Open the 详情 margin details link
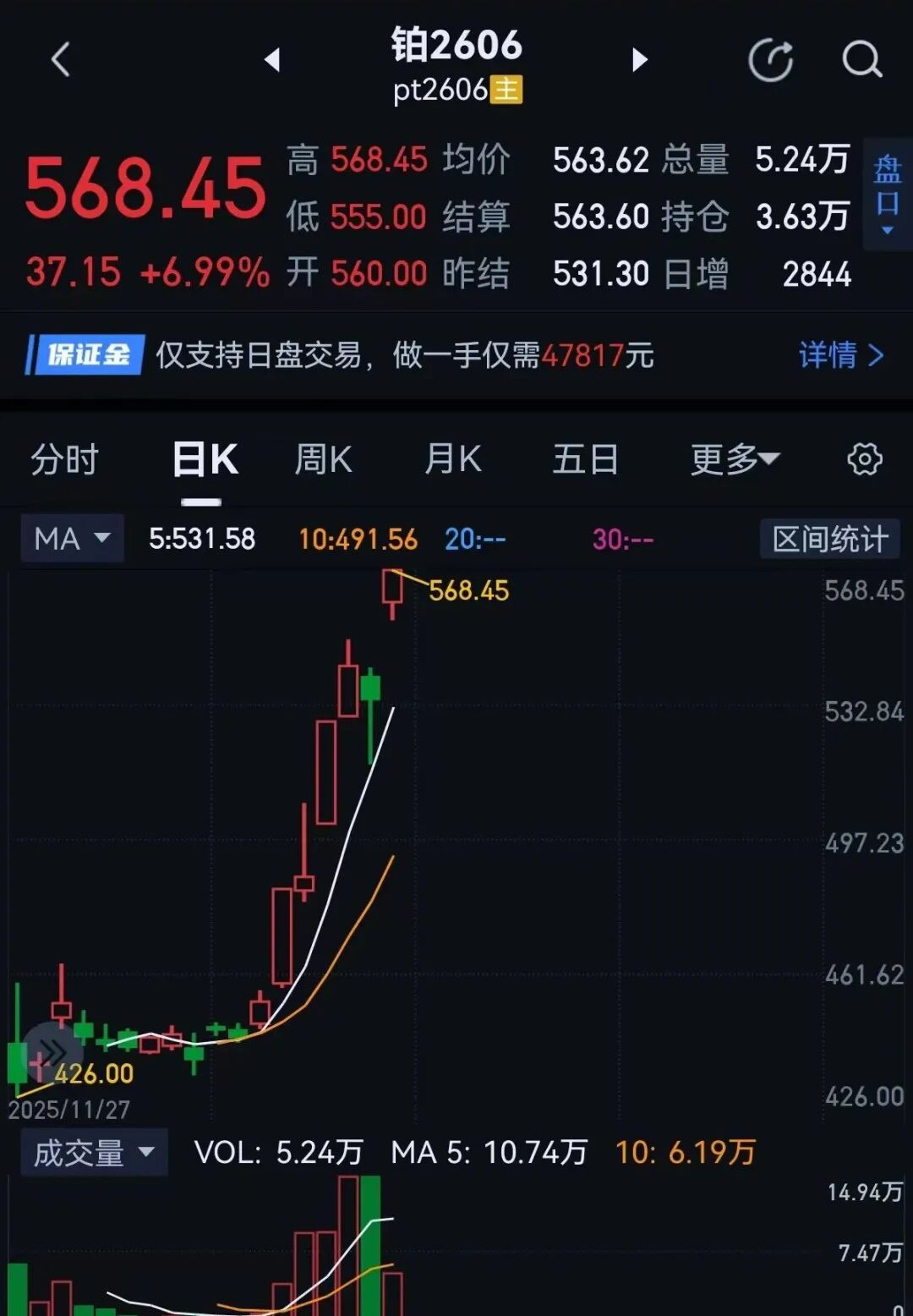The image size is (913, 1316). tap(840, 355)
